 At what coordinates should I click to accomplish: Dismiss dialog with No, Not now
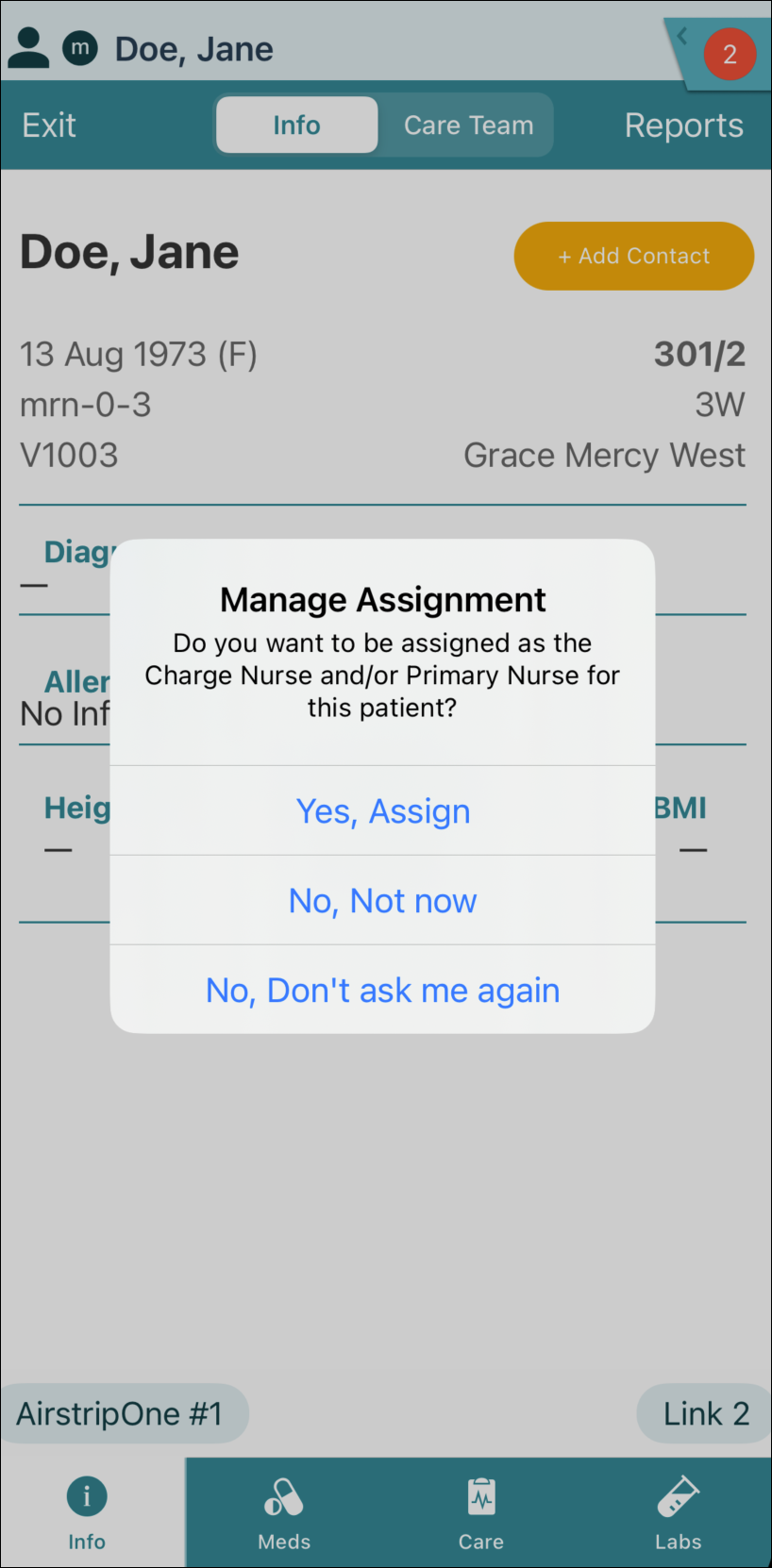(382, 900)
